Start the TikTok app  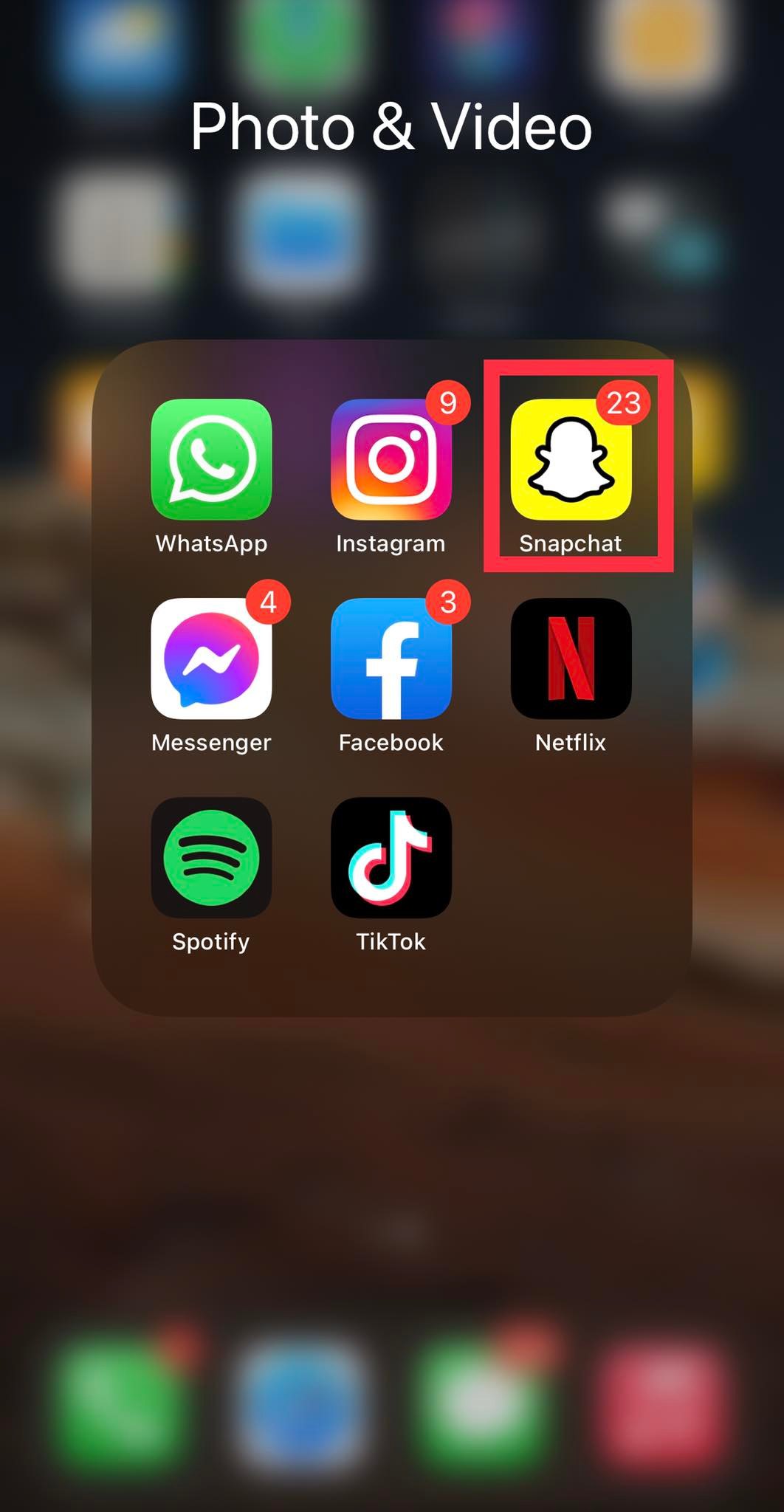[x=391, y=856]
